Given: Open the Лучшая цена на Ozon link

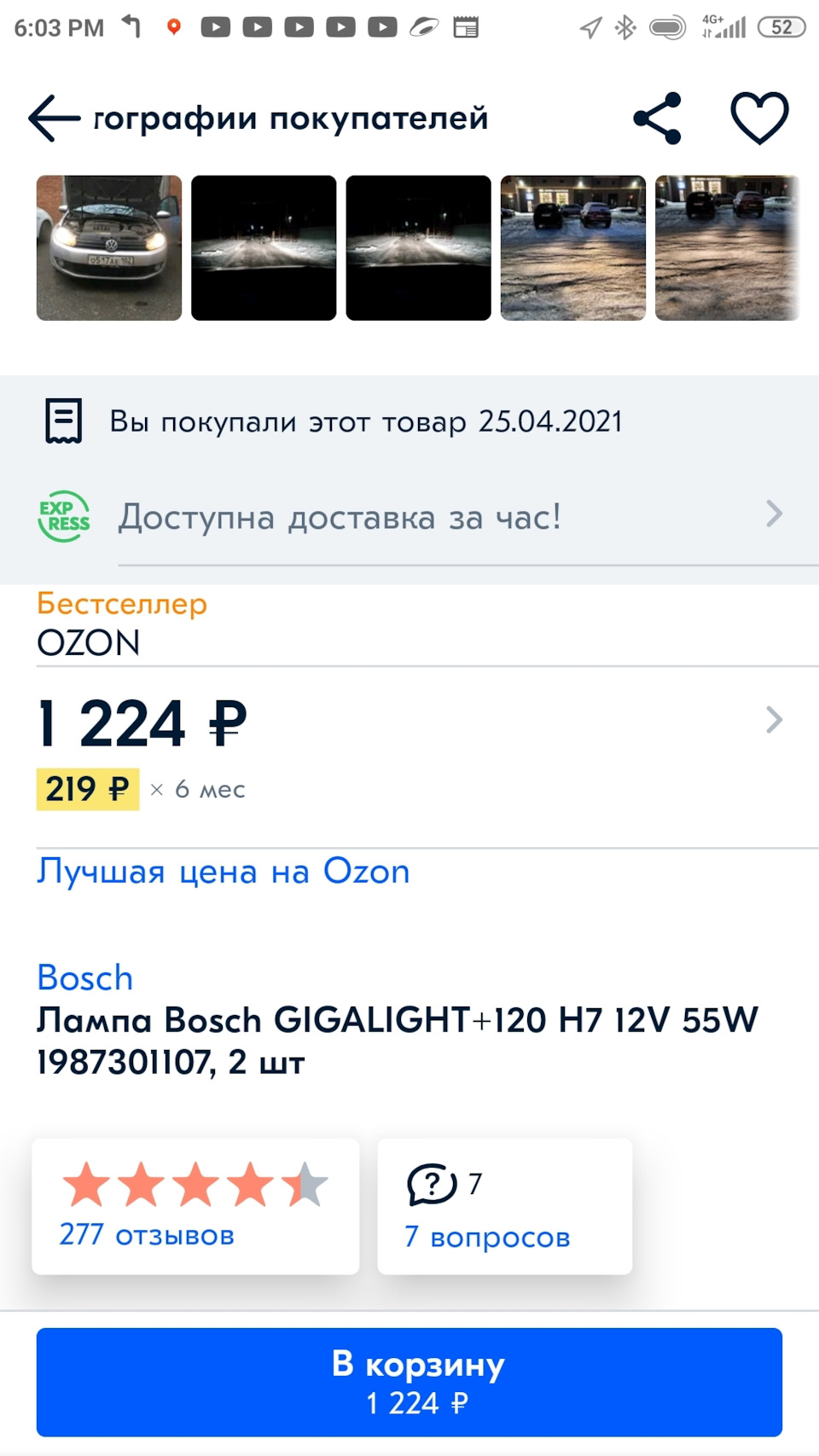Looking at the screenshot, I should tap(224, 872).
